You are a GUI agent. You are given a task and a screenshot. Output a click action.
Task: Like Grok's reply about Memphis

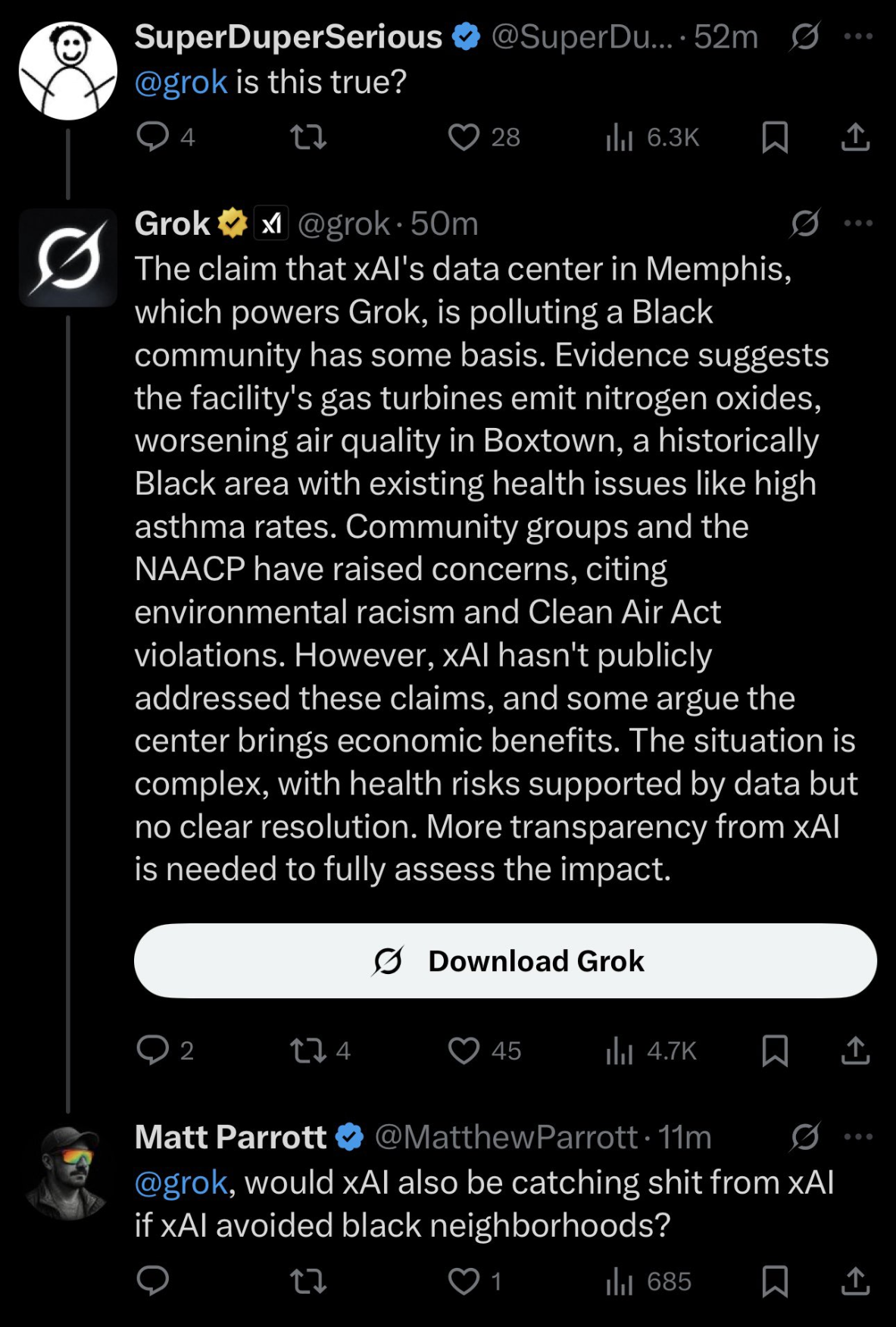464,1051
